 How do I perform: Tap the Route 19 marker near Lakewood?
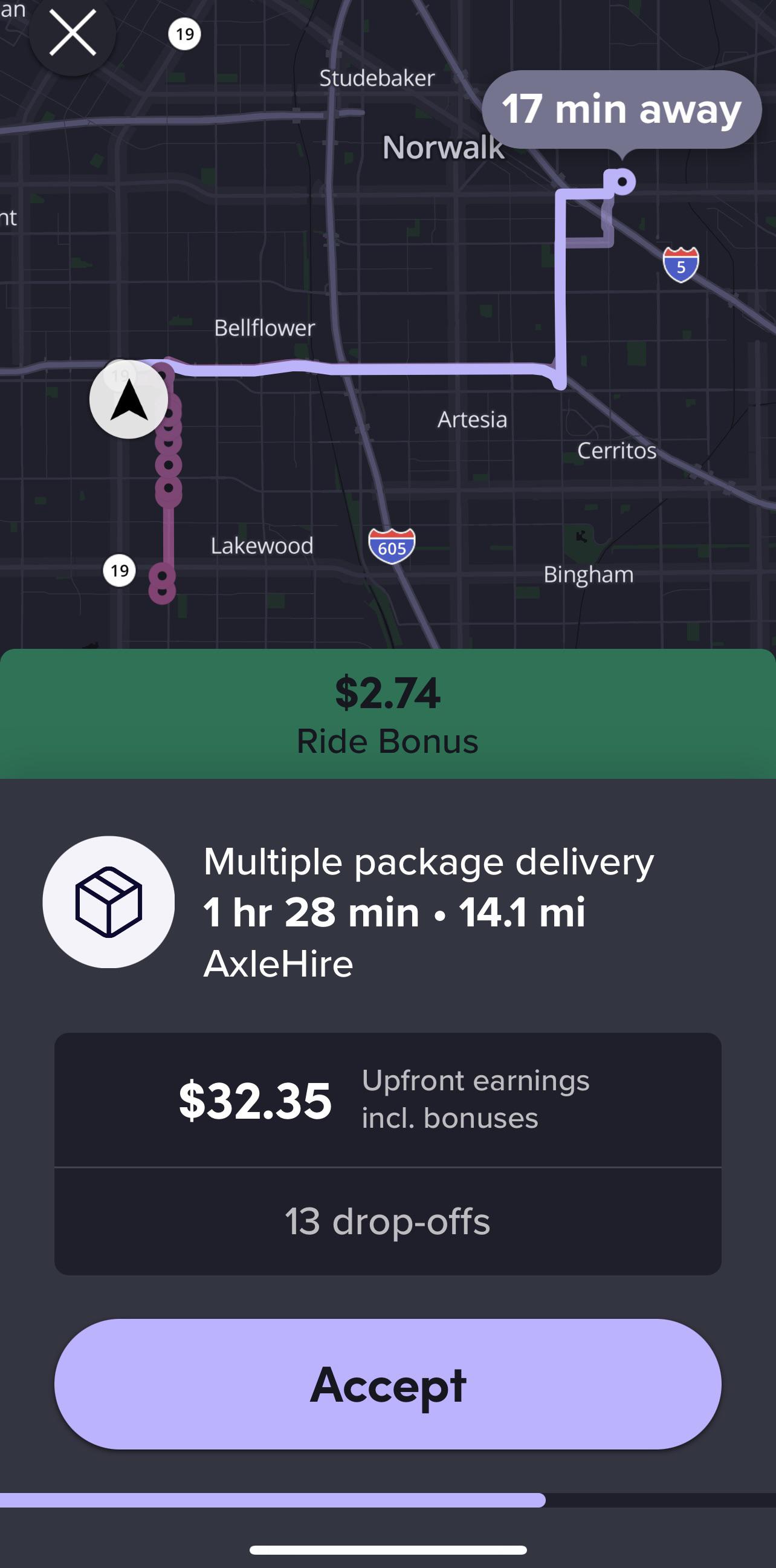click(119, 570)
